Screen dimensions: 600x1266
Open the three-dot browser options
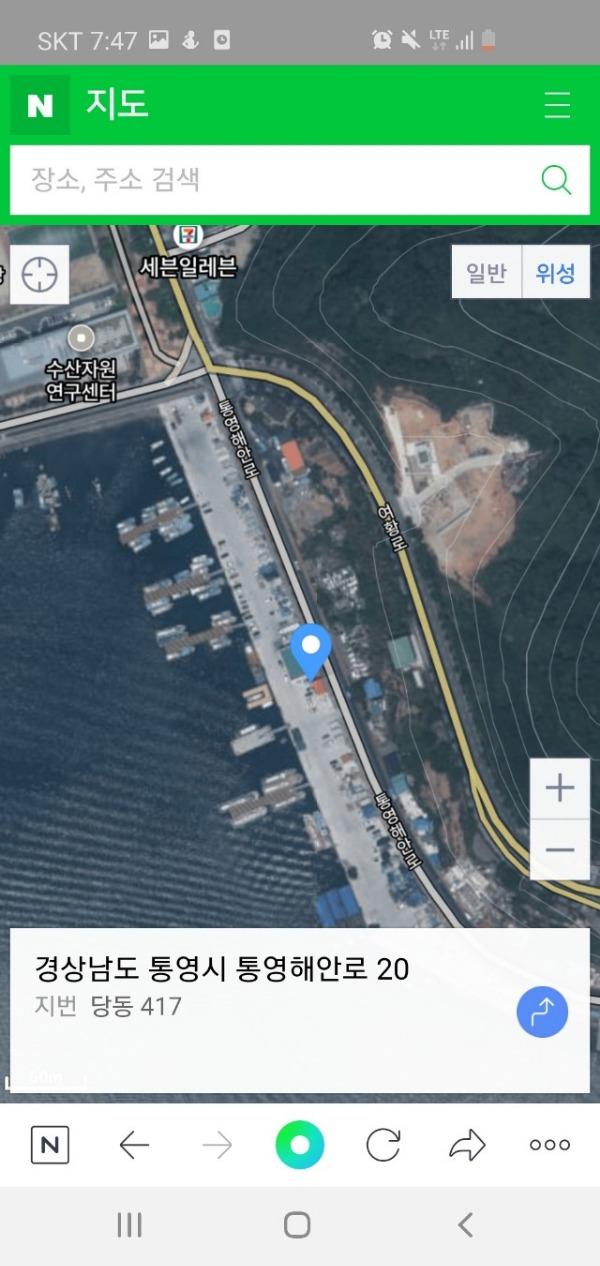coord(550,1145)
